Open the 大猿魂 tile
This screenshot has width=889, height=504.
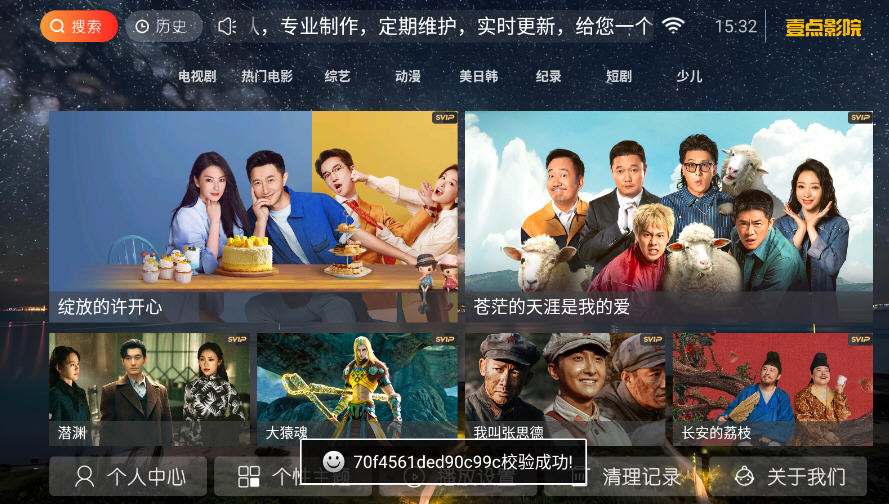[x=357, y=388]
